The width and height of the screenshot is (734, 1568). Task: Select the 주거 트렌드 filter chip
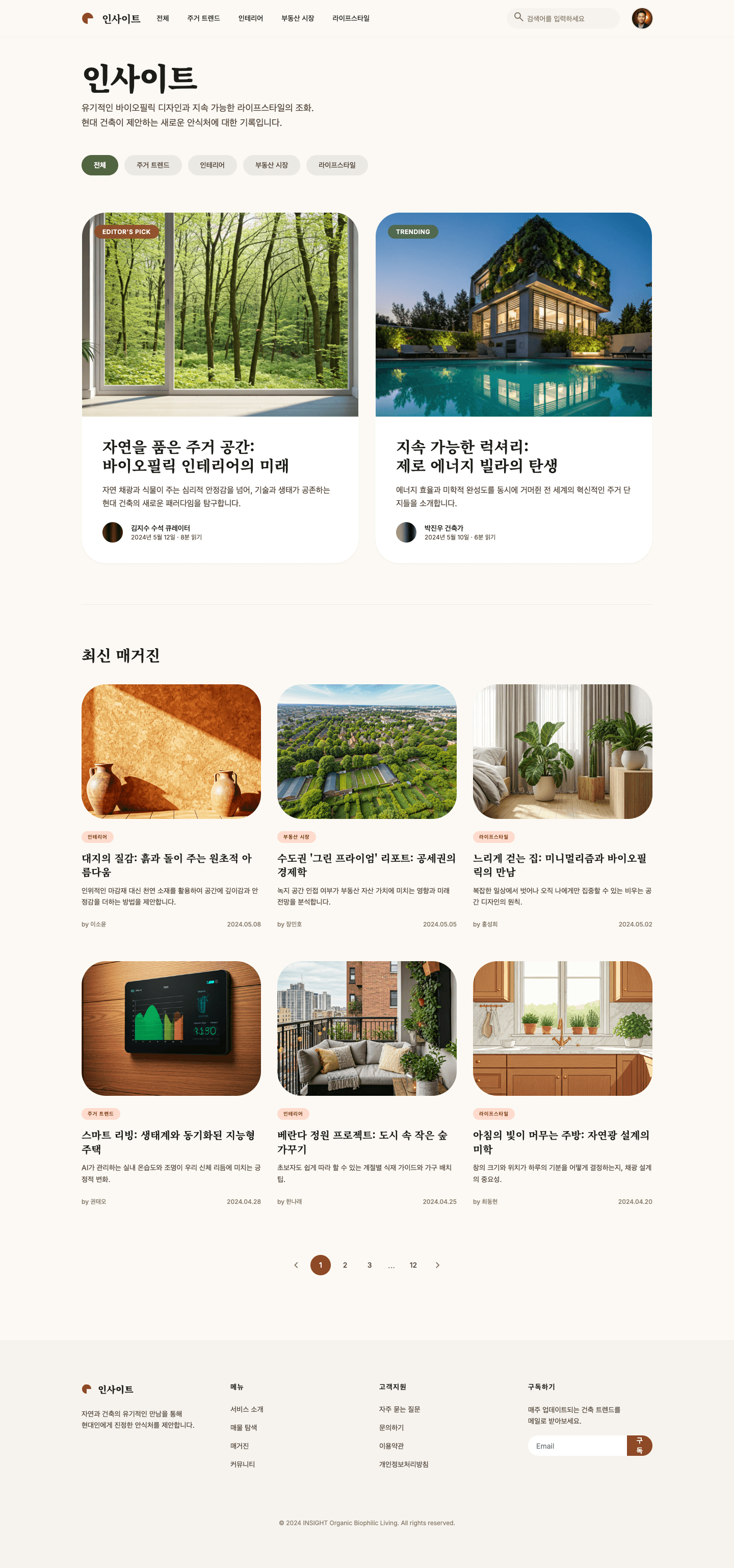153,165
